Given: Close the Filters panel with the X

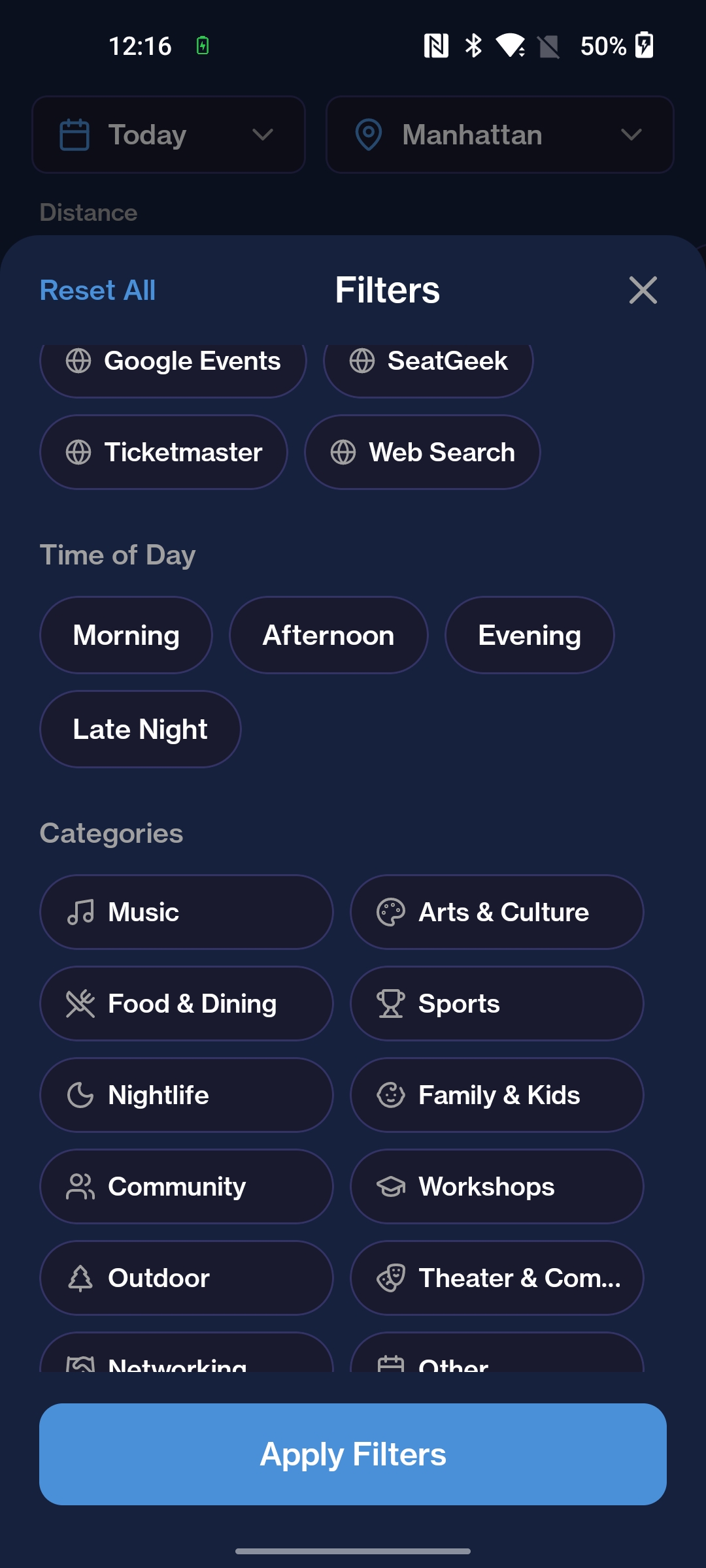Looking at the screenshot, I should tap(643, 289).
